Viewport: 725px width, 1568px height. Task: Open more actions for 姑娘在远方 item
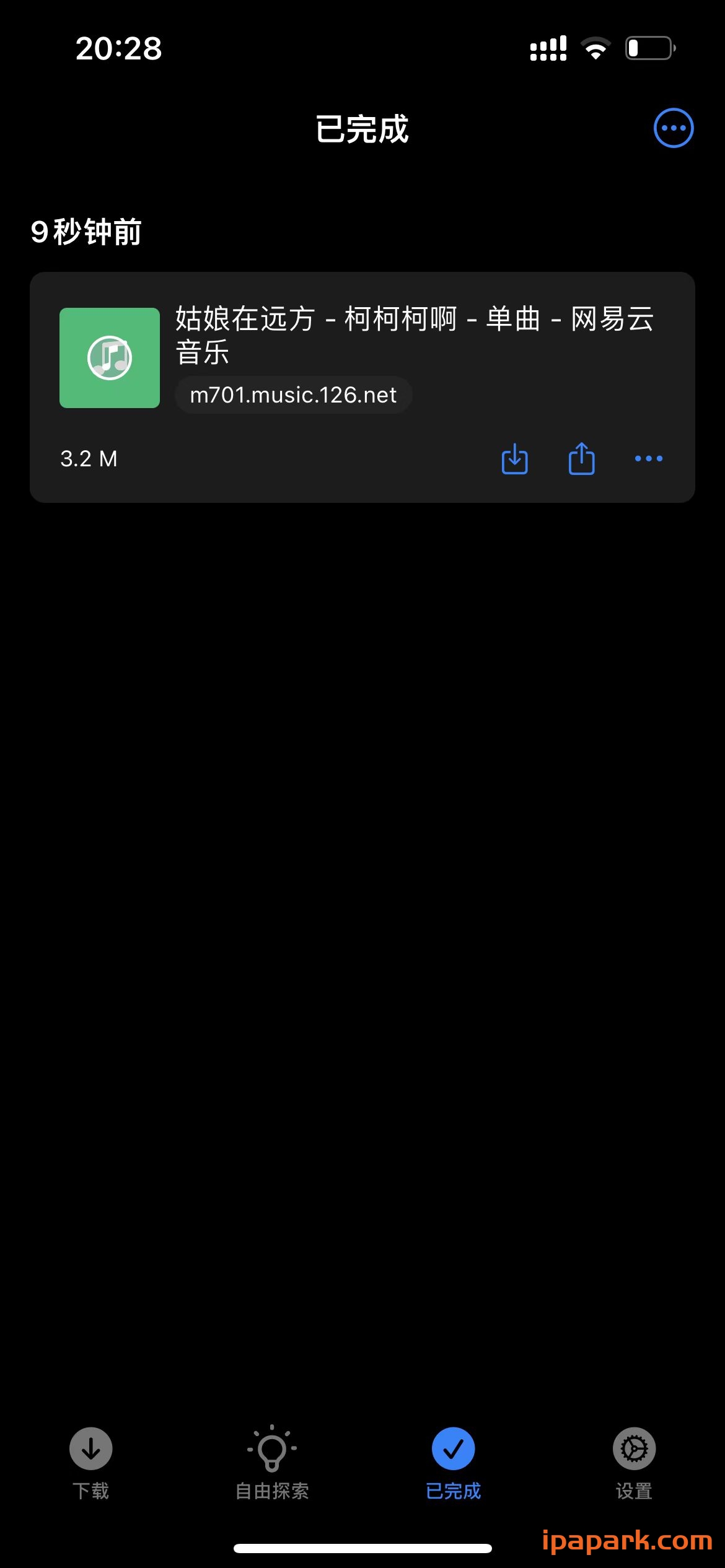(648, 459)
